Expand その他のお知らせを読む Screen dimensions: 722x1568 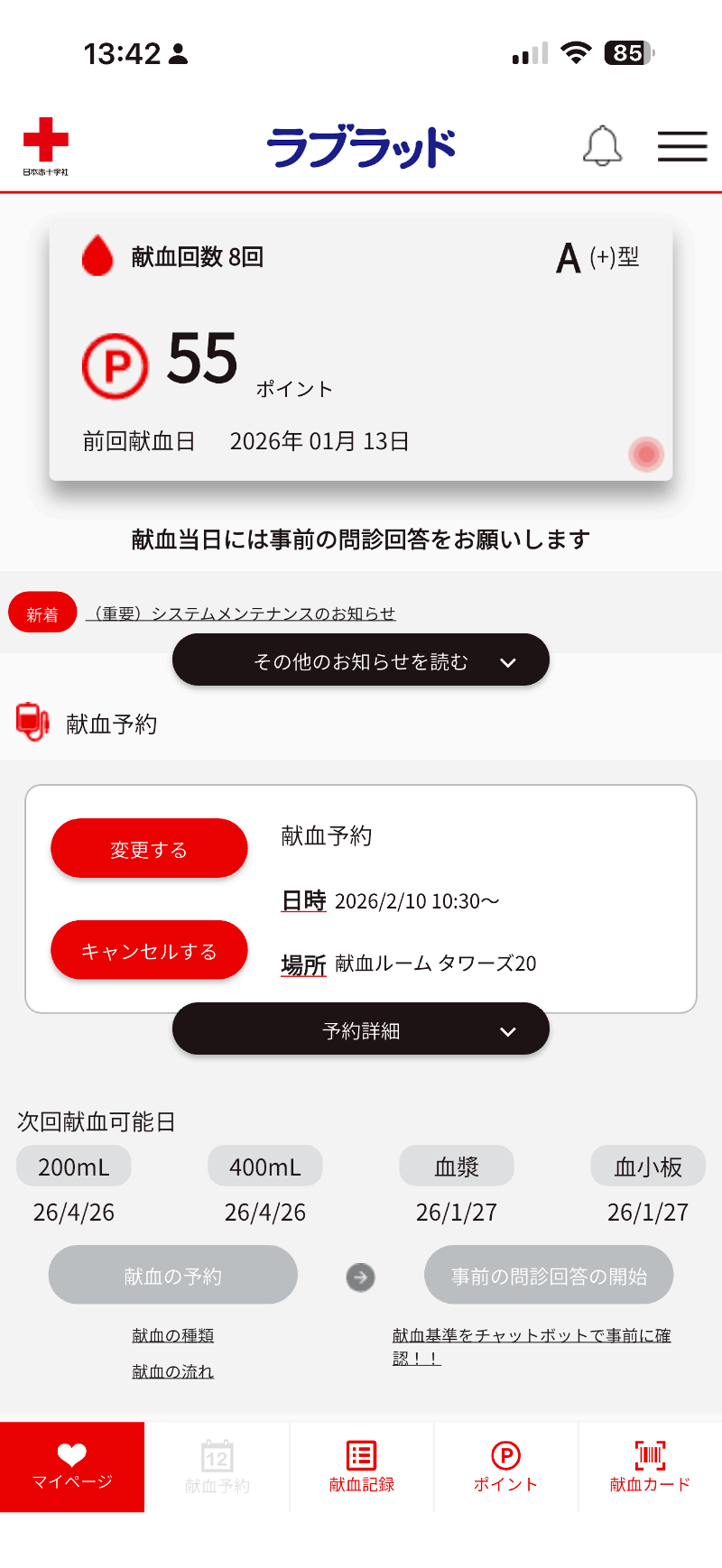point(361,660)
